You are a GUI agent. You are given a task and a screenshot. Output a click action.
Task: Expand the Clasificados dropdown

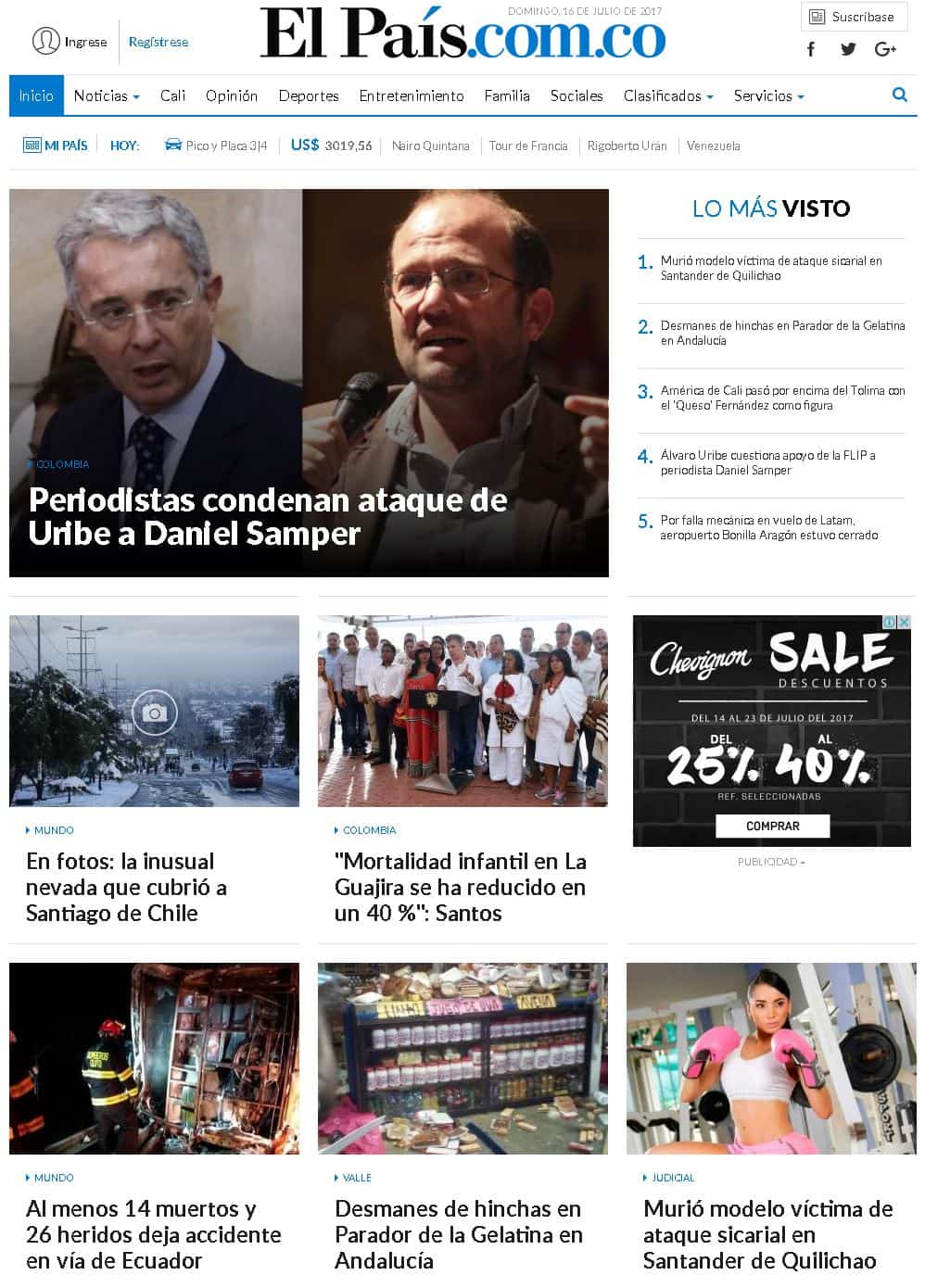pyautogui.click(x=668, y=95)
